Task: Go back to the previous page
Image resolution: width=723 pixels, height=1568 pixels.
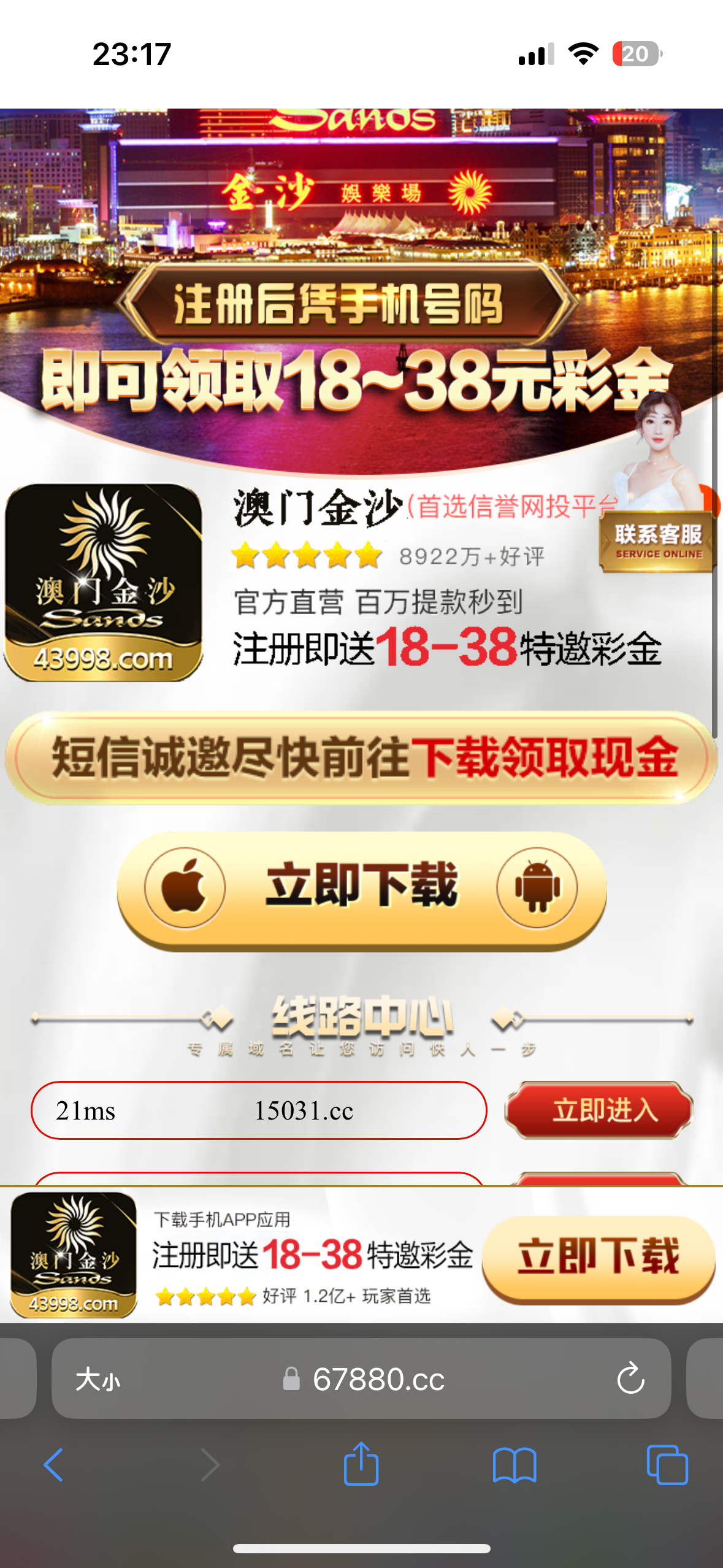Action: [54, 1465]
